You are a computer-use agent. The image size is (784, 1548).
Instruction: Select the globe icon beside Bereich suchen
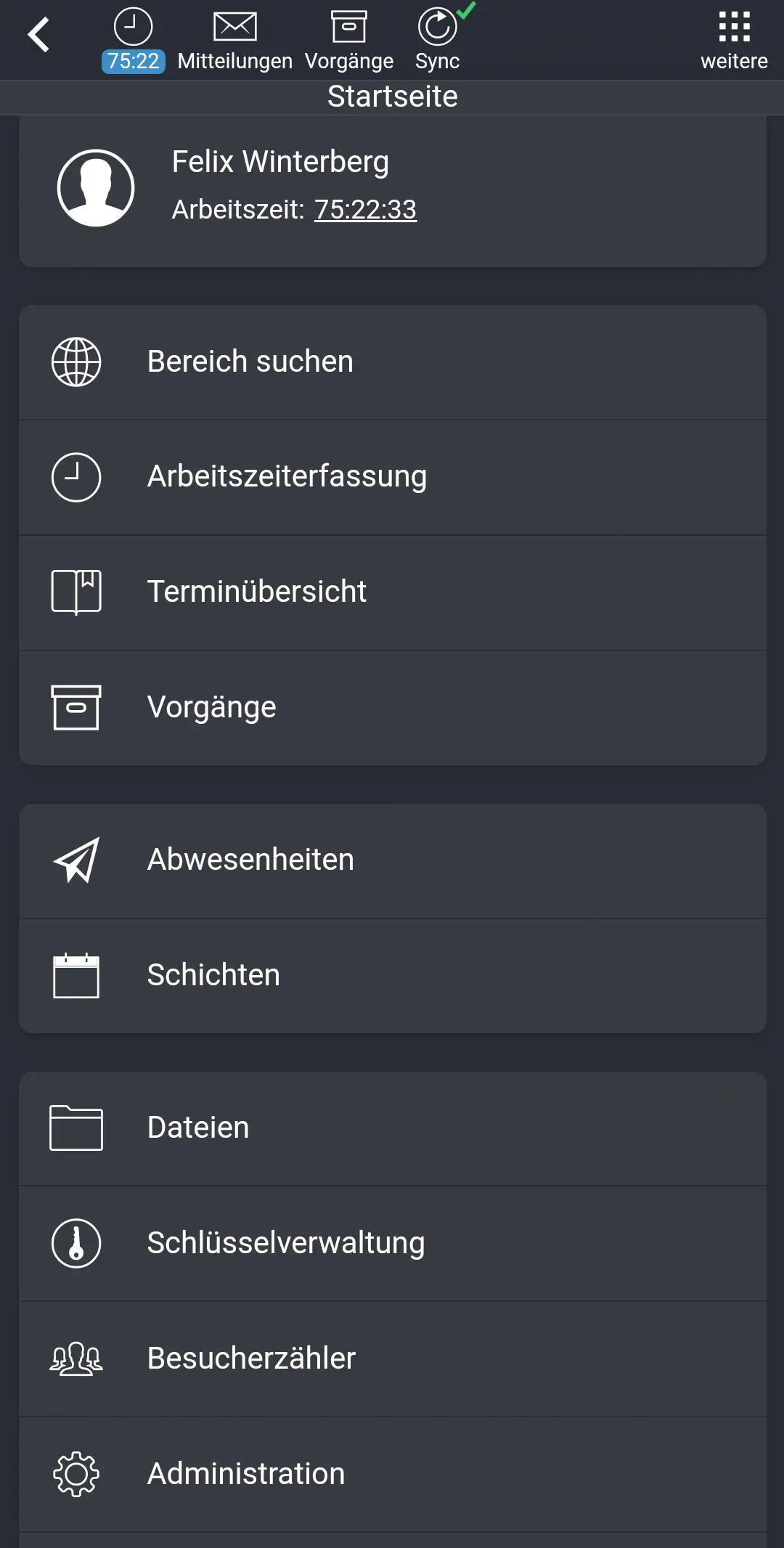[x=75, y=362]
